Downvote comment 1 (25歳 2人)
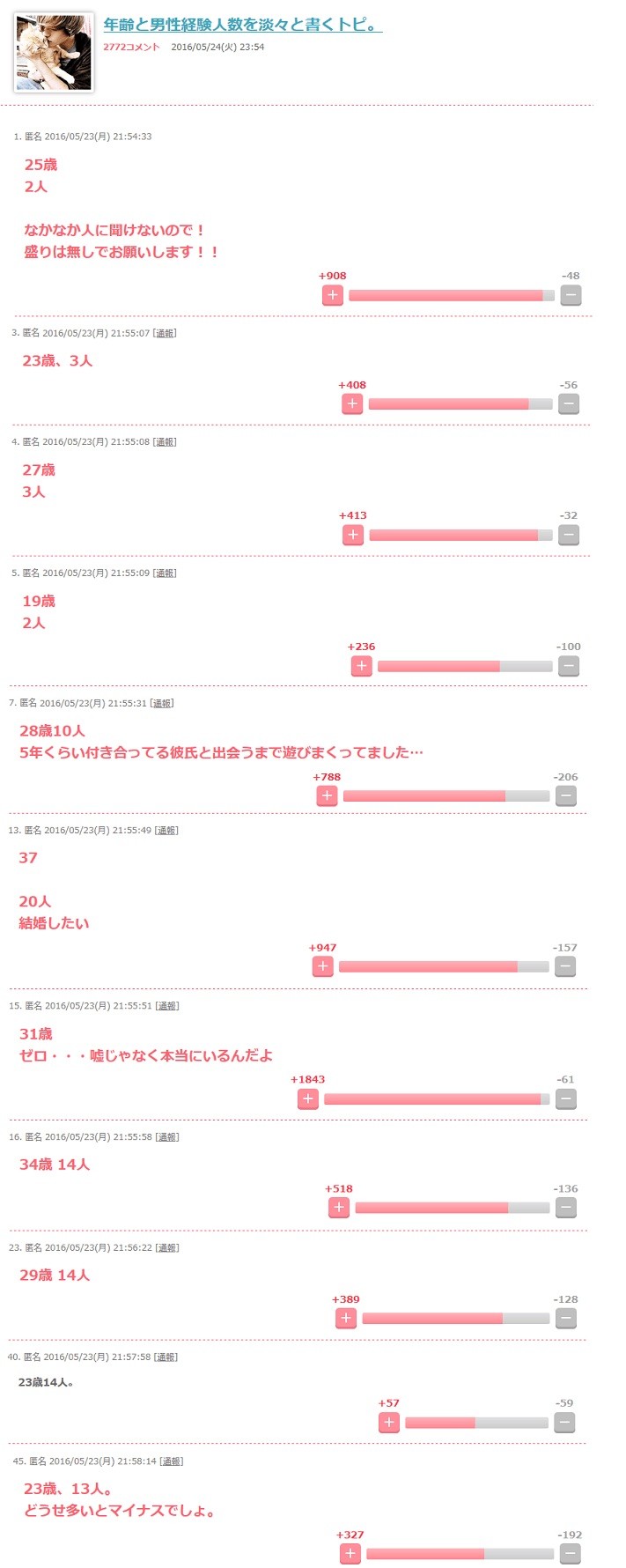626x1568 pixels. pyautogui.click(x=571, y=295)
